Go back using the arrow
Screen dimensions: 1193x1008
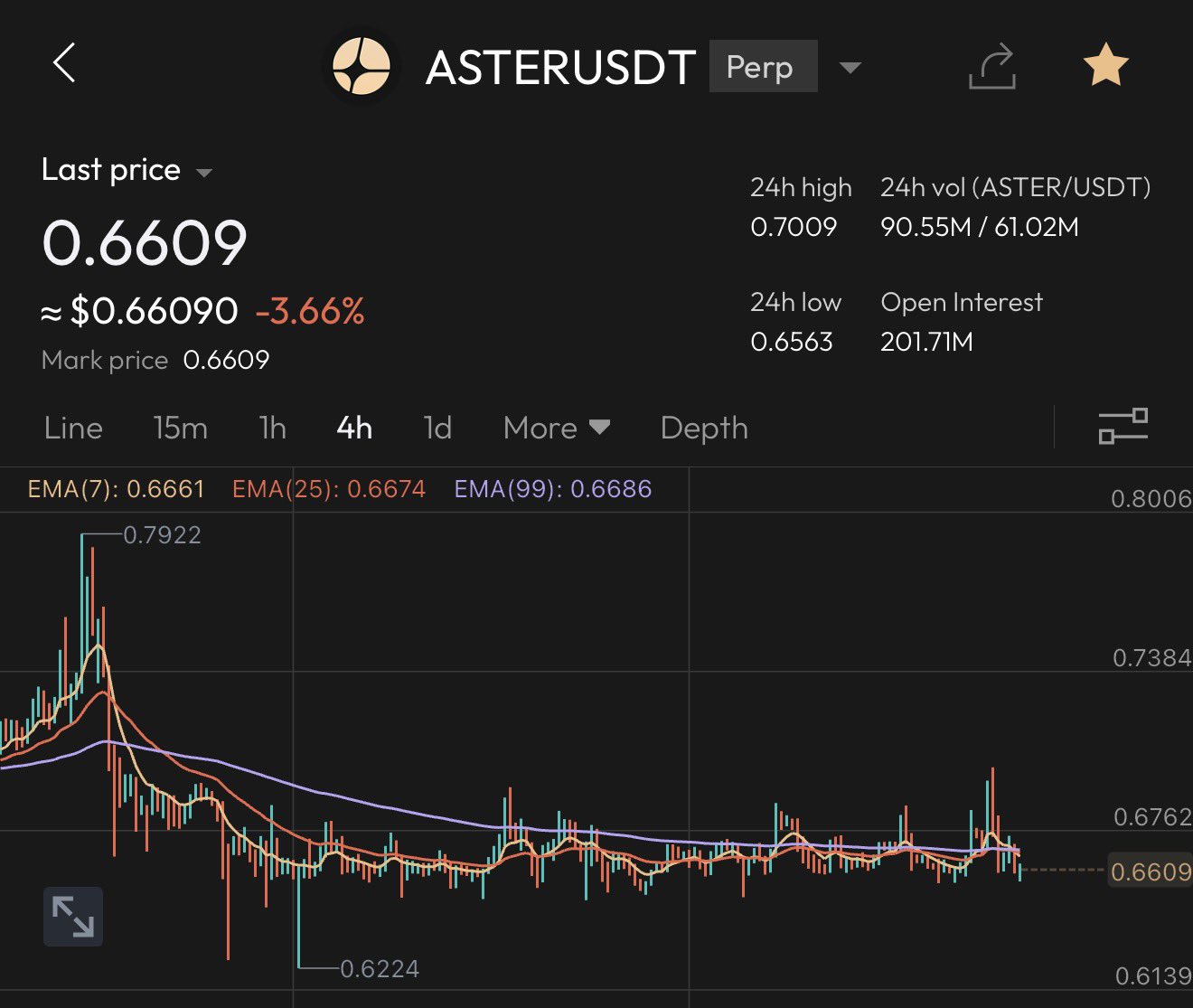tap(64, 64)
